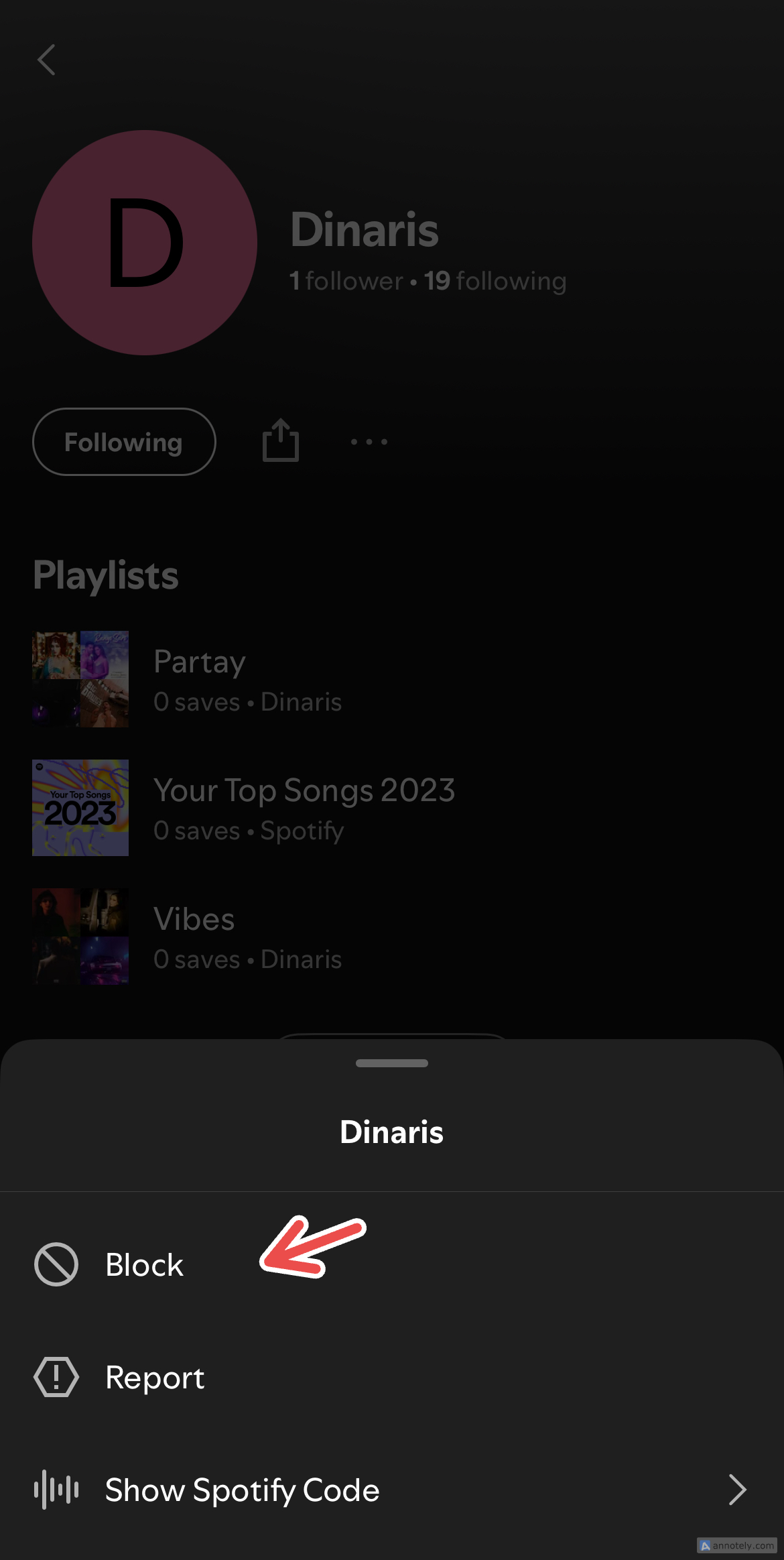Tap the share icon on Dinaris profile
784x1560 pixels.
[x=280, y=441]
